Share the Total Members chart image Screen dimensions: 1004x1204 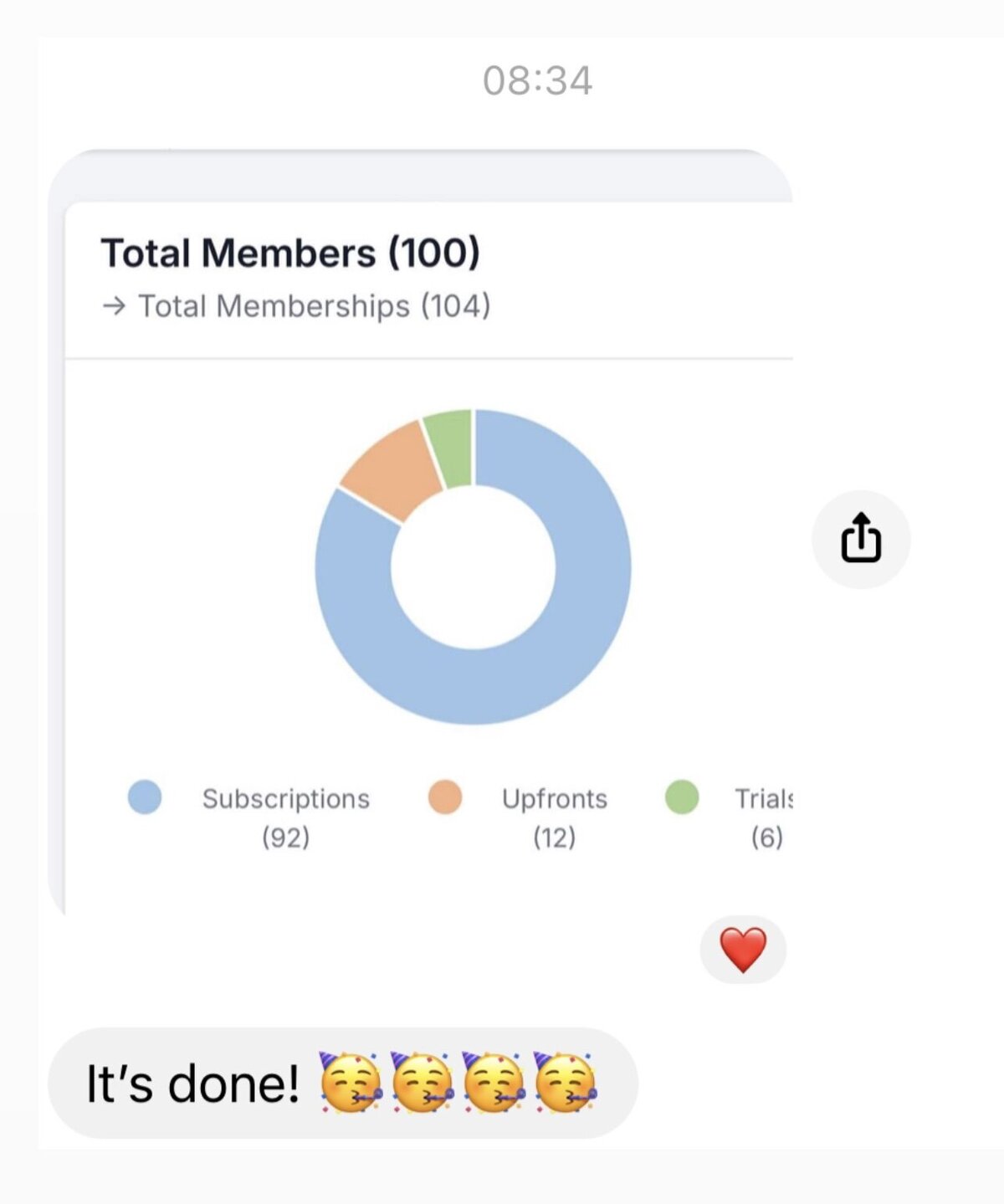pos(861,540)
